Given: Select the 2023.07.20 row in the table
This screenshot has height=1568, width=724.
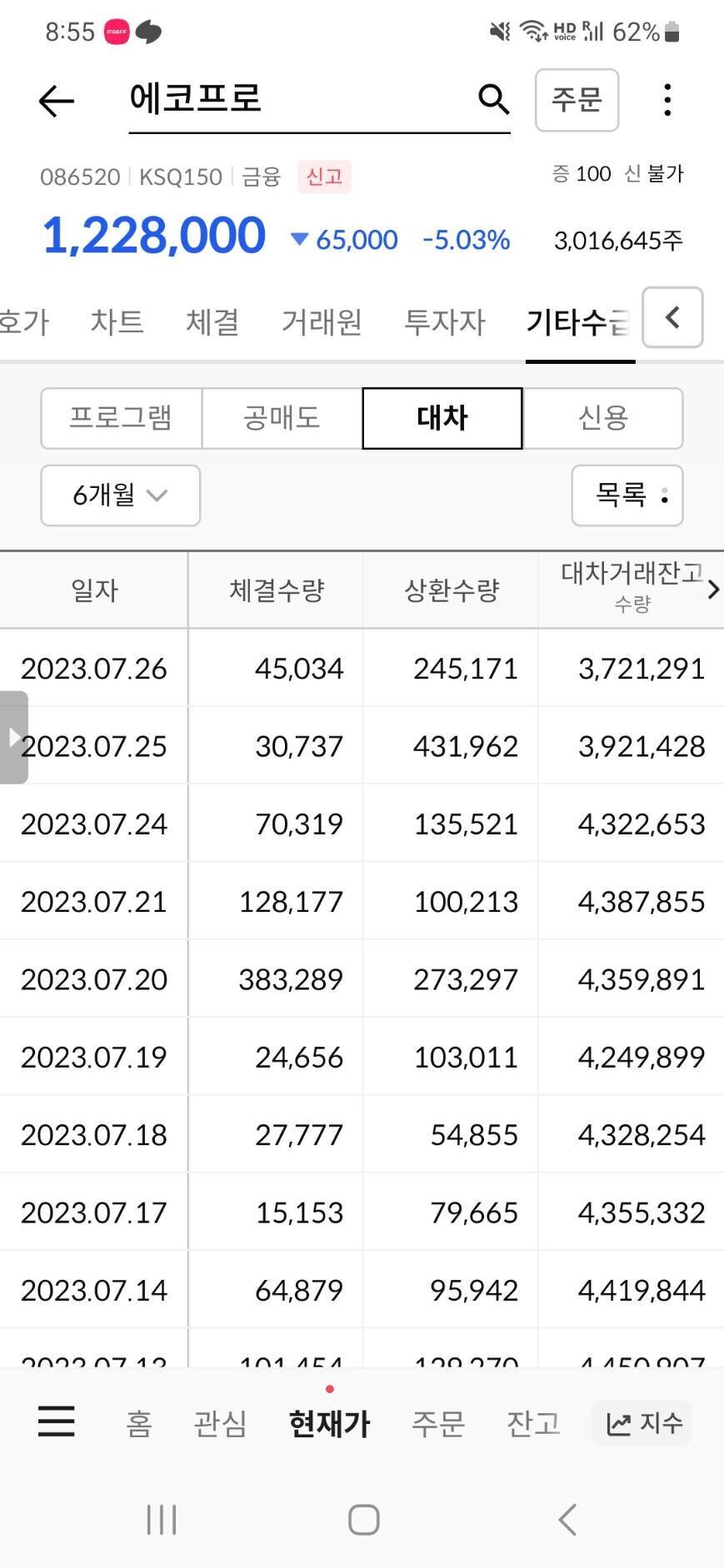Looking at the screenshot, I should point(362,979).
